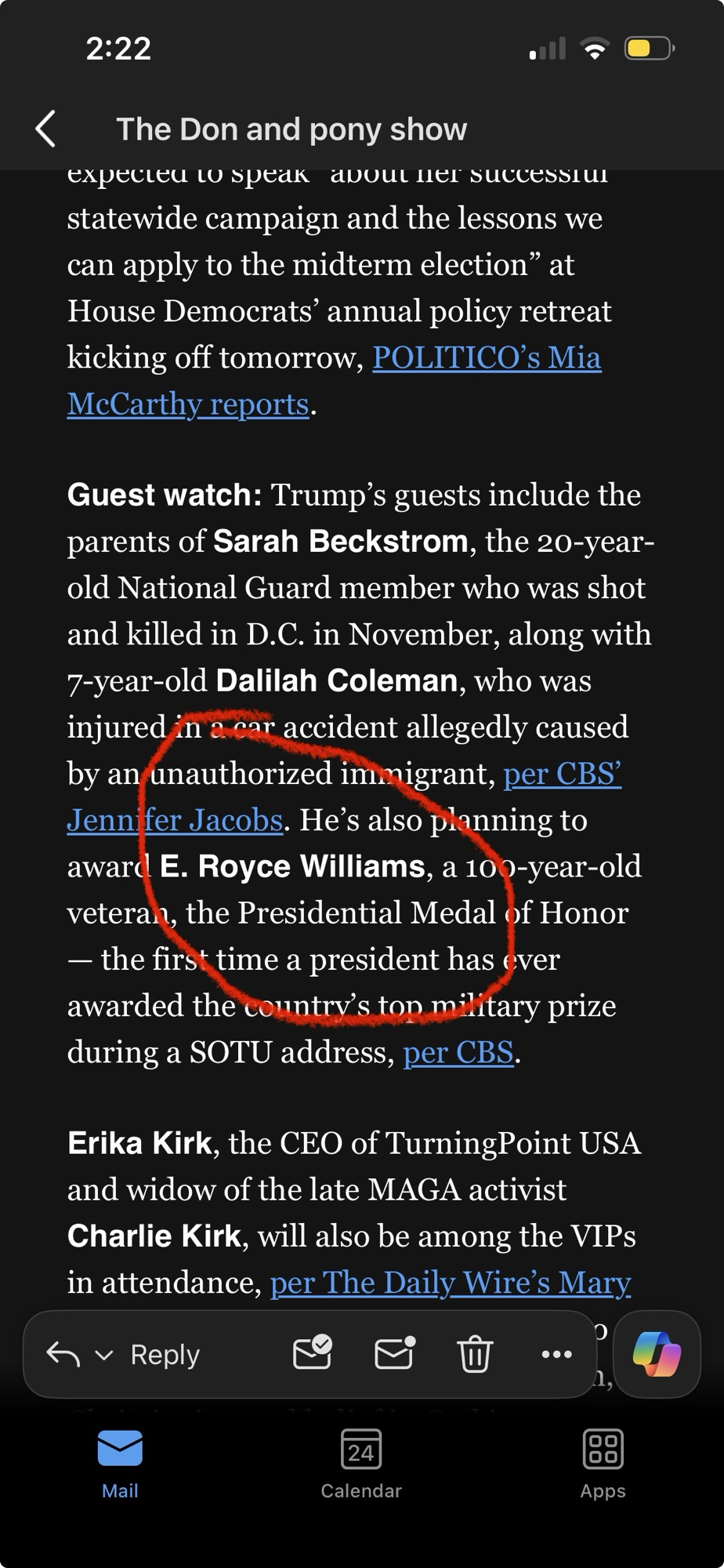Delete this email with the trash icon
Screen dimensions: 724x1568
[475, 1354]
